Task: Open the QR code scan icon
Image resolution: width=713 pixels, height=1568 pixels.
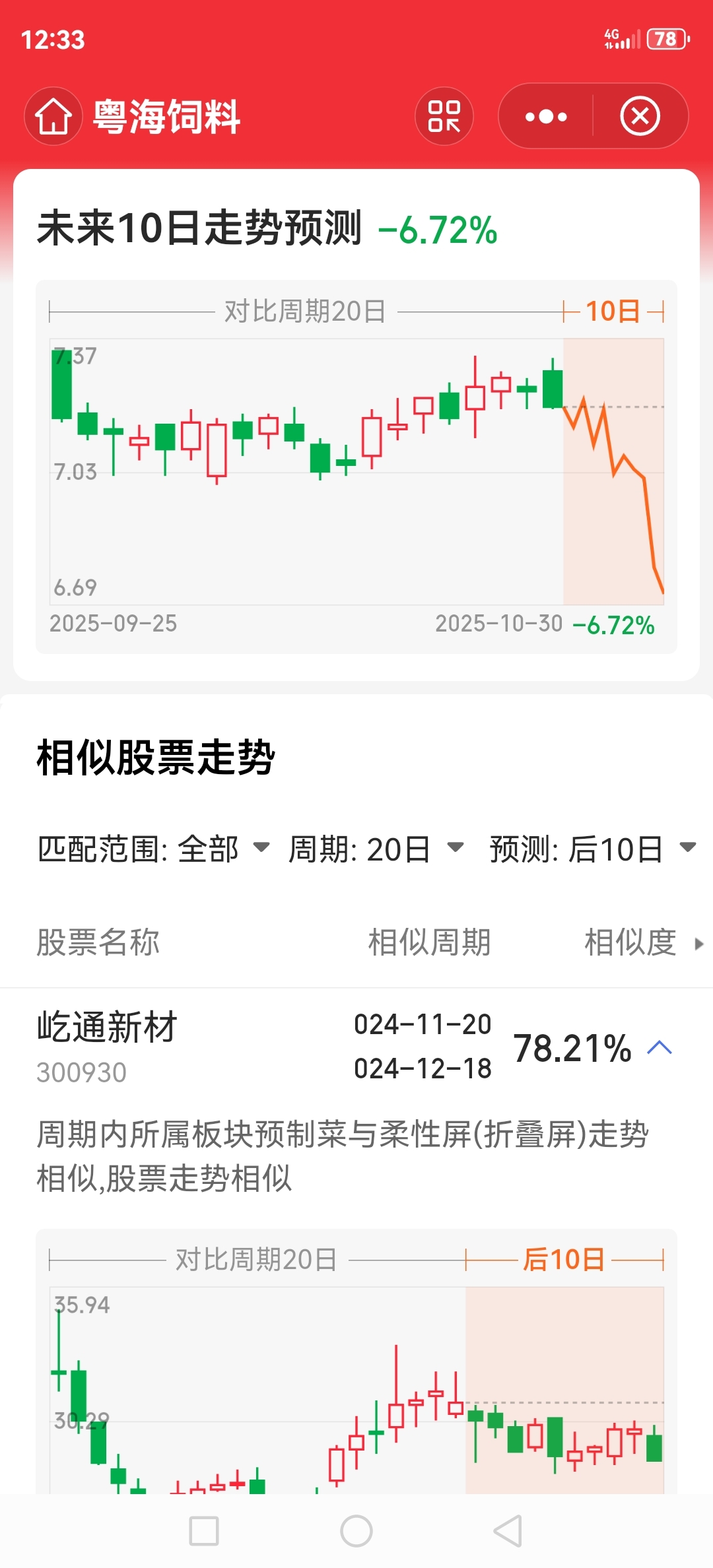Action: coord(444,117)
